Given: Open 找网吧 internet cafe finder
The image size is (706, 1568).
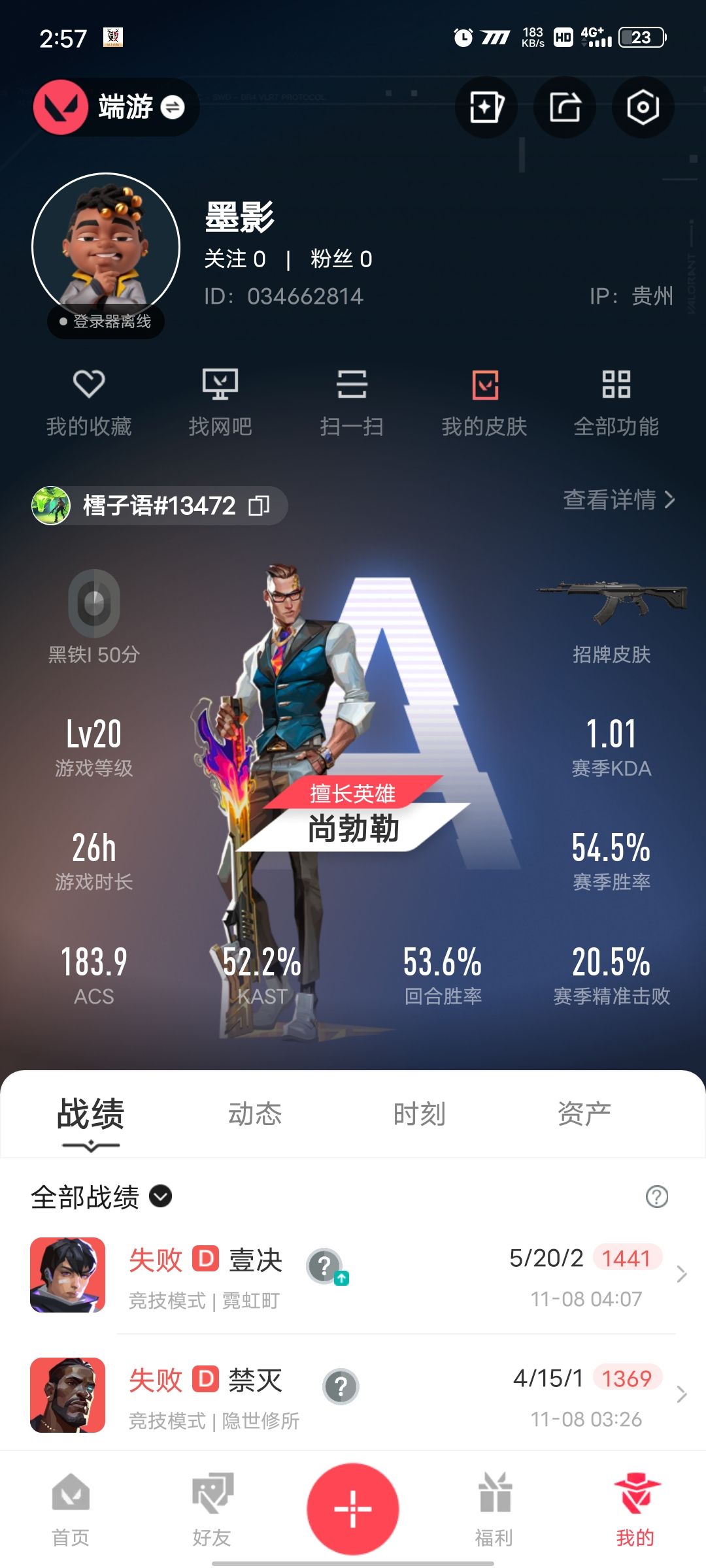Looking at the screenshot, I should [x=220, y=401].
